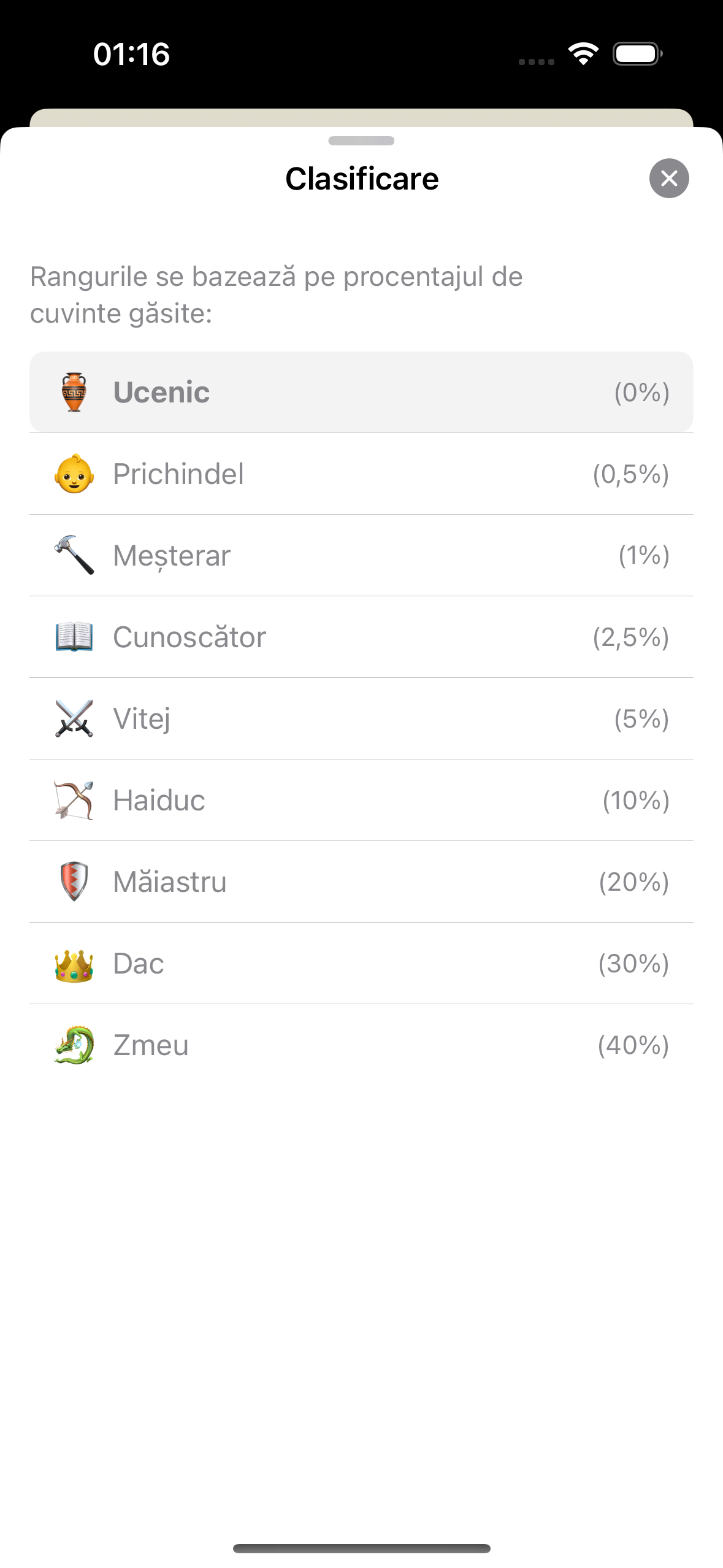The height and width of the screenshot is (1568, 723).
Task: Select the Dac rank entry
Action: coord(361,963)
